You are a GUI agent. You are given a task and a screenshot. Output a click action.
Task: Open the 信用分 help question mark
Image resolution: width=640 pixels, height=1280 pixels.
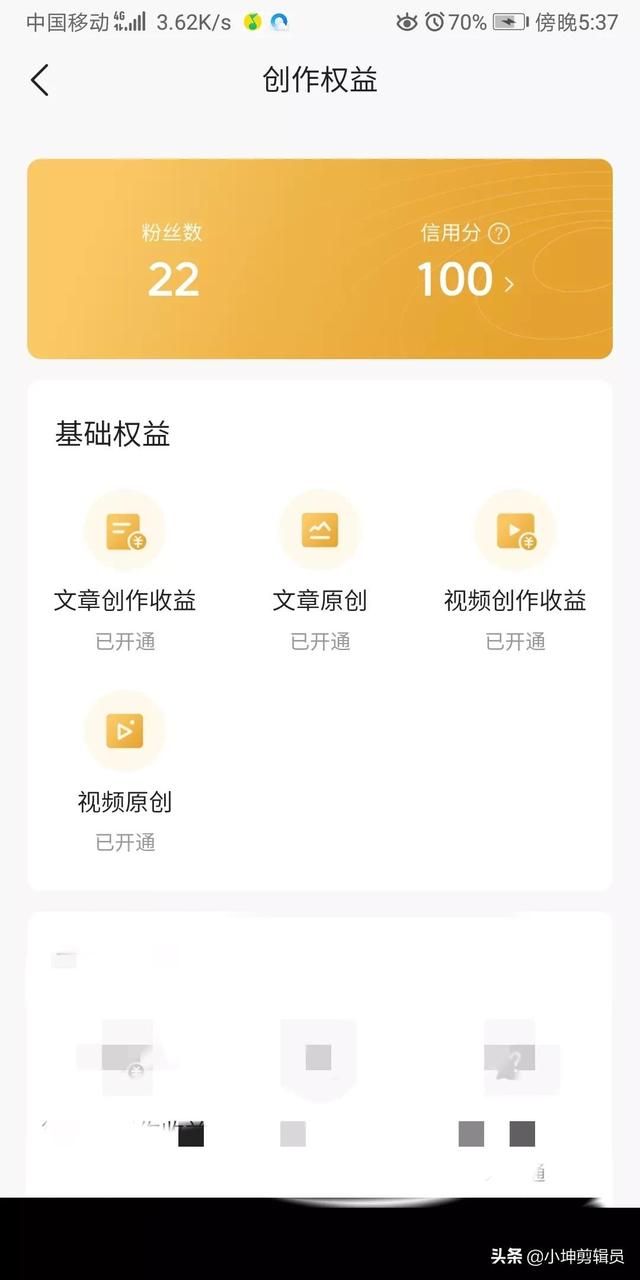499,234
